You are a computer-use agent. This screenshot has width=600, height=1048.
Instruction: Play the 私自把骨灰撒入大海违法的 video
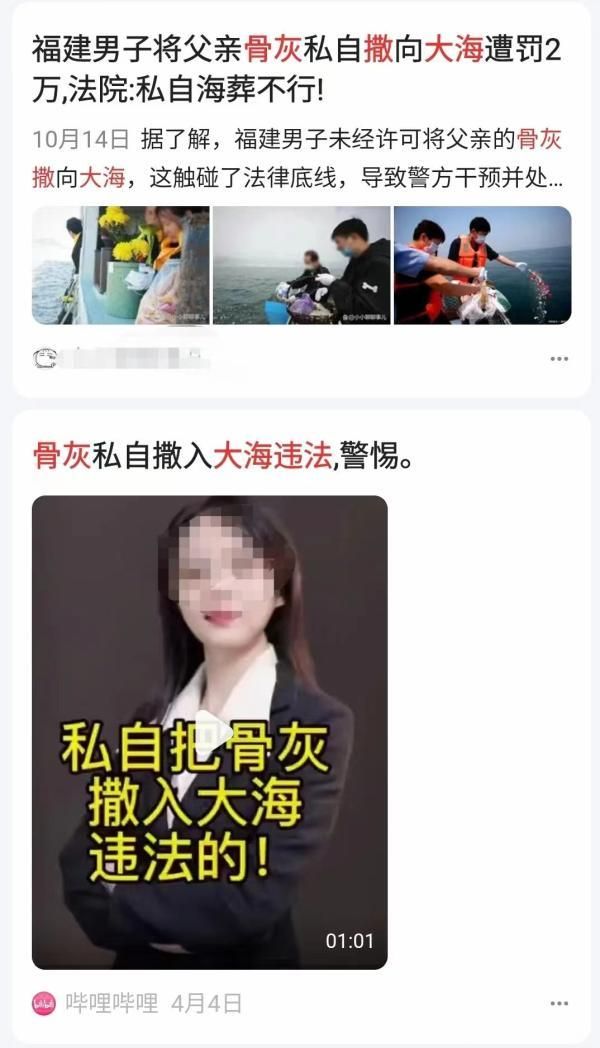coord(210,733)
